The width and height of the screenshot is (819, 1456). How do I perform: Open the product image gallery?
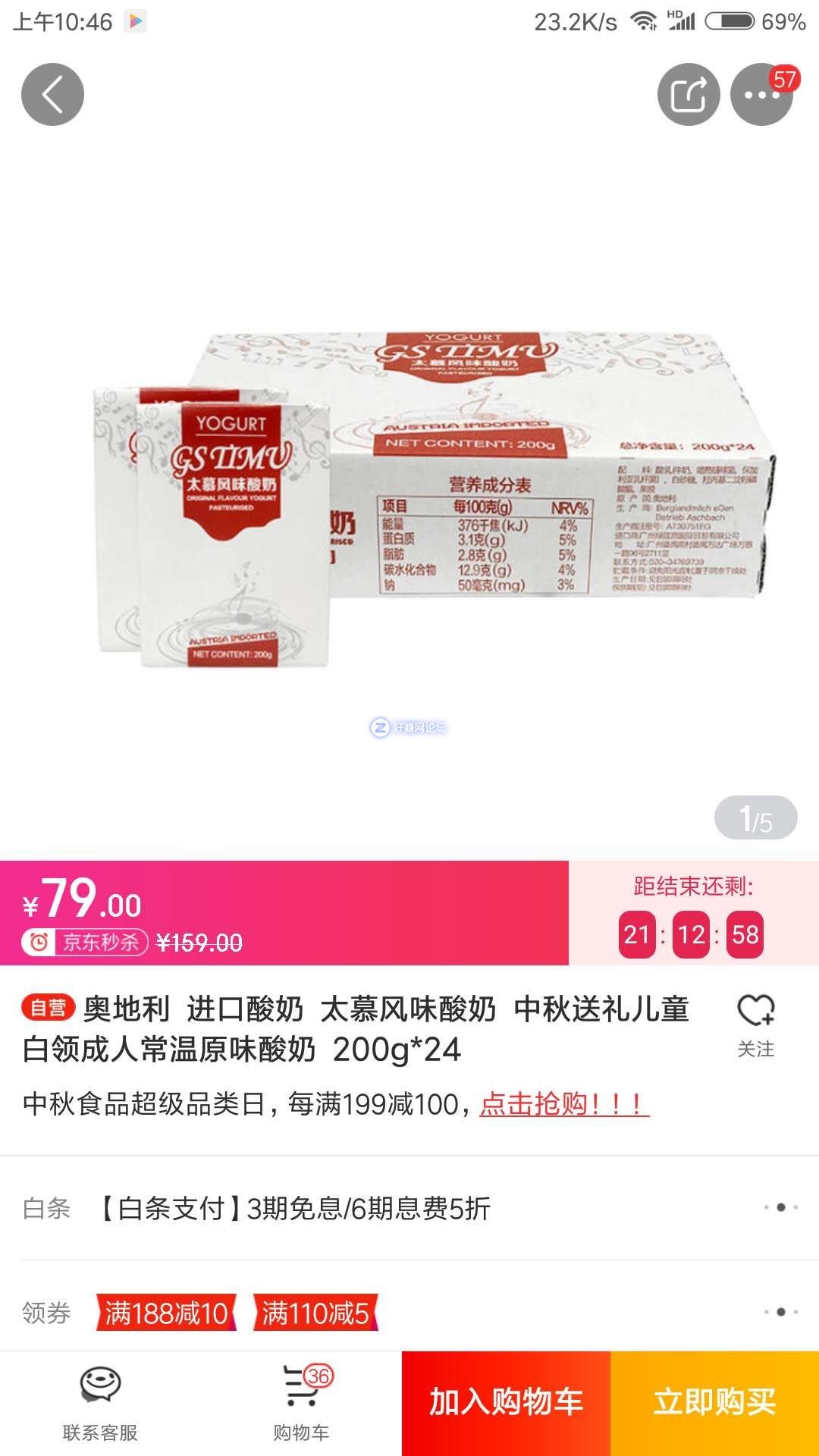click(x=409, y=500)
